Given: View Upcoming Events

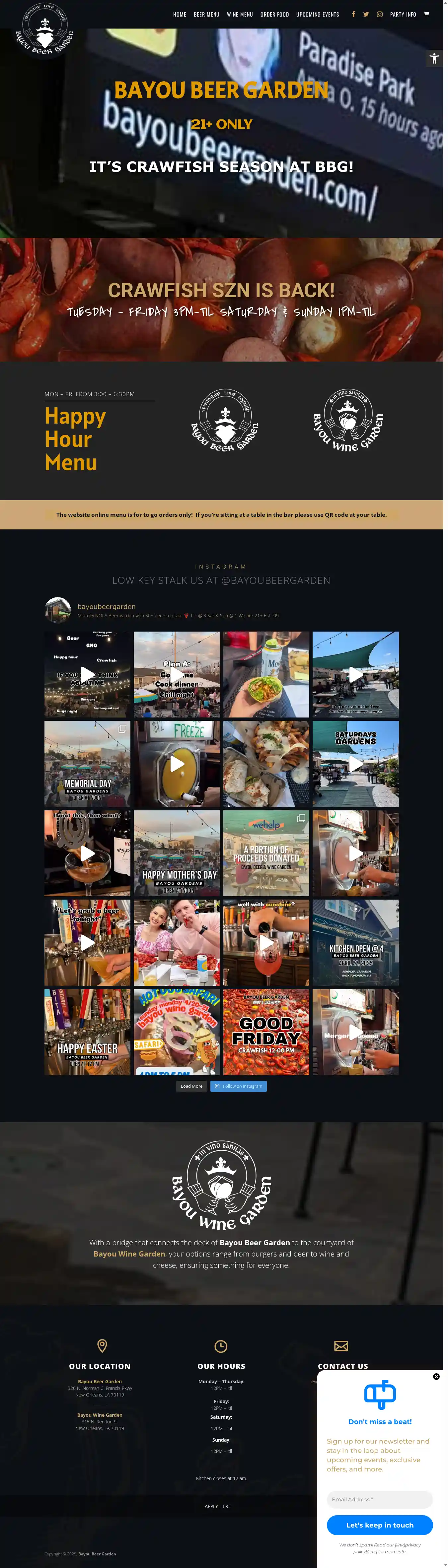Looking at the screenshot, I should (317, 15).
